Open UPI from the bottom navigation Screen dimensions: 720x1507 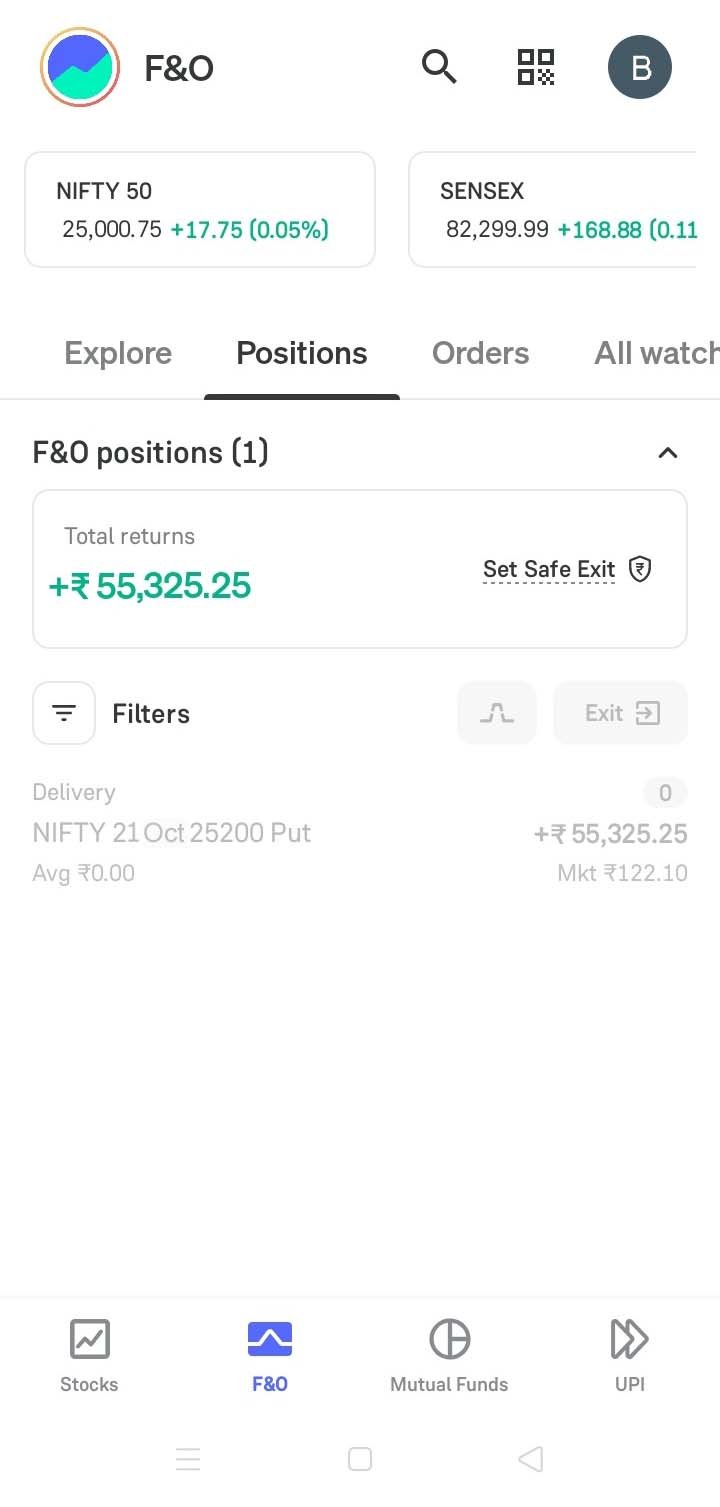click(629, 1352)
